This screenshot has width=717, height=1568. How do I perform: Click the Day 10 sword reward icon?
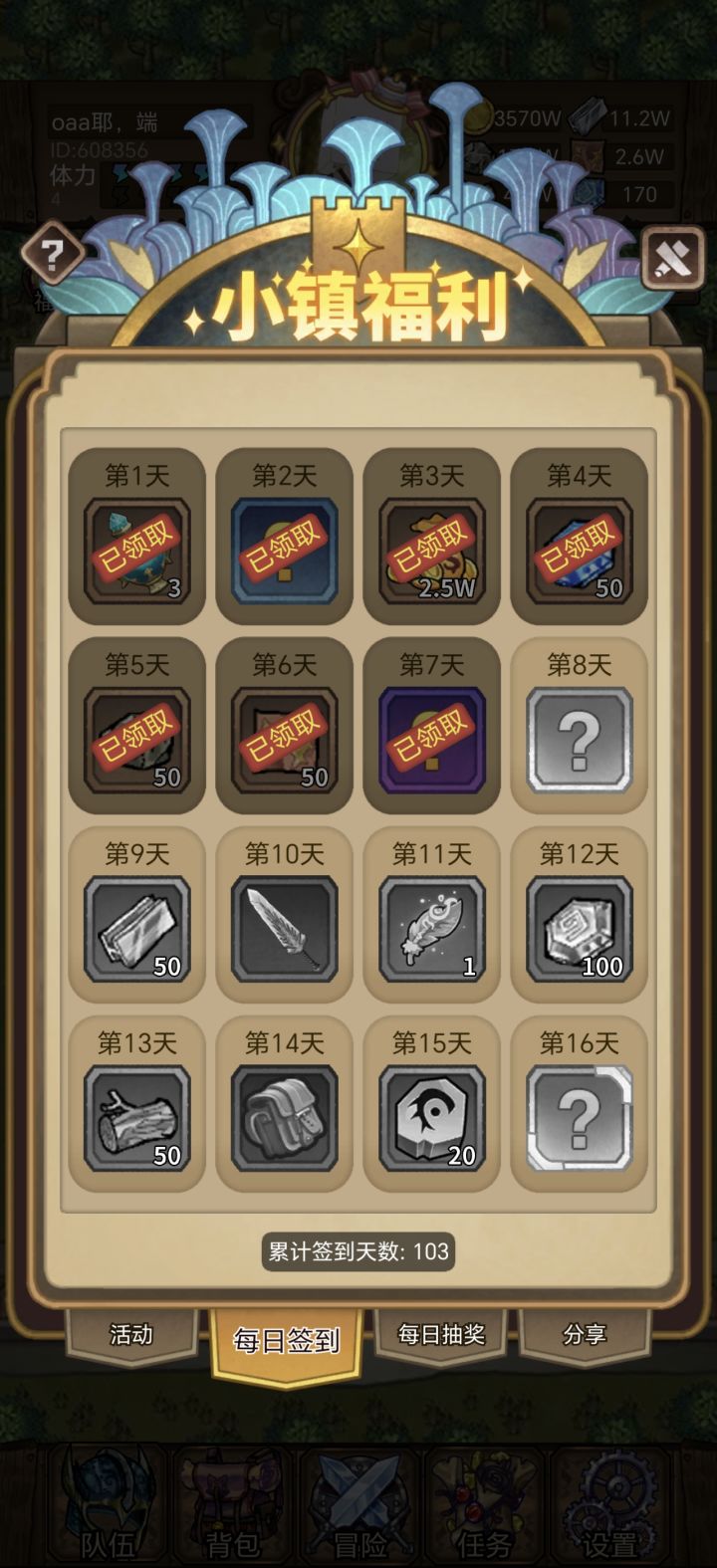click(x=283, y=927)
